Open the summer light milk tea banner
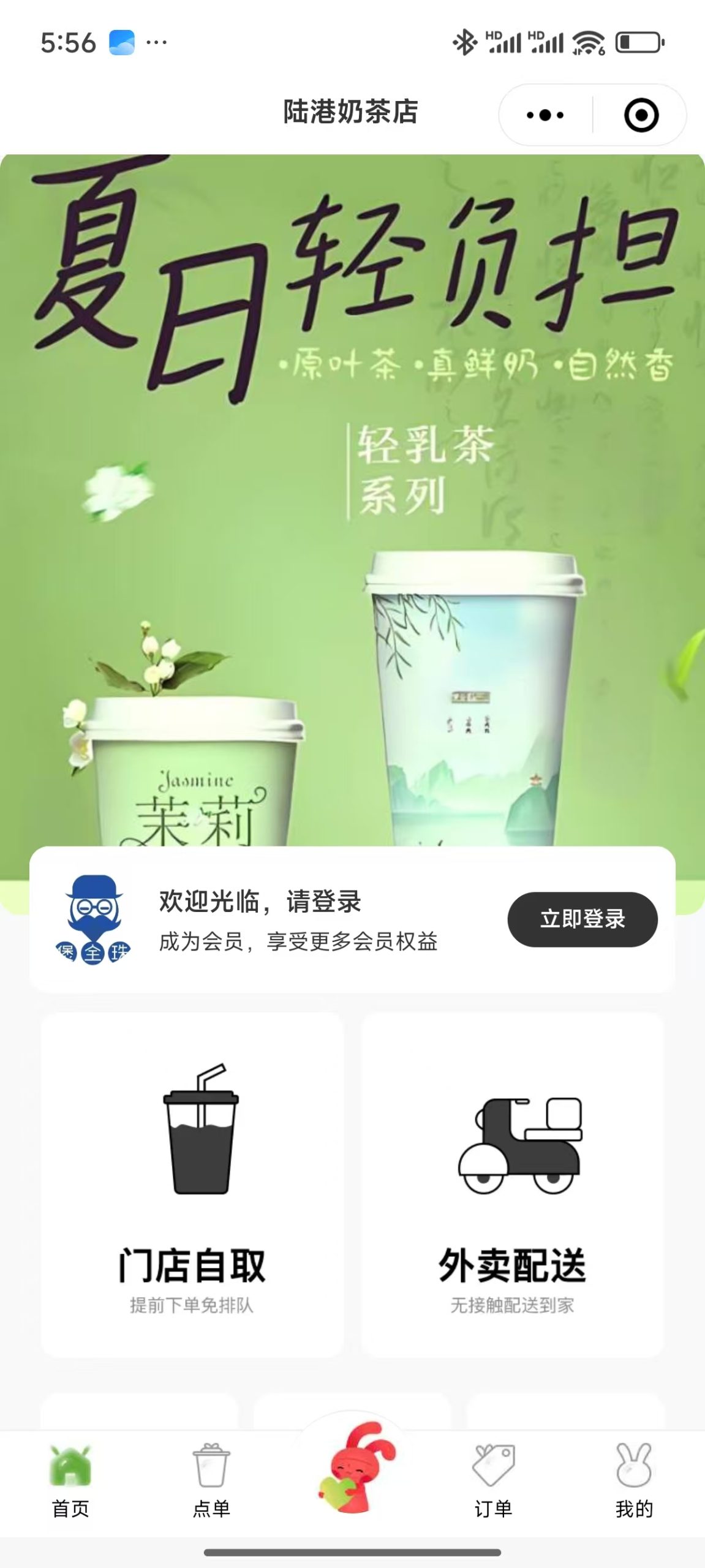The height and width of the screenshot is (1568, 705). coord(352,490)
